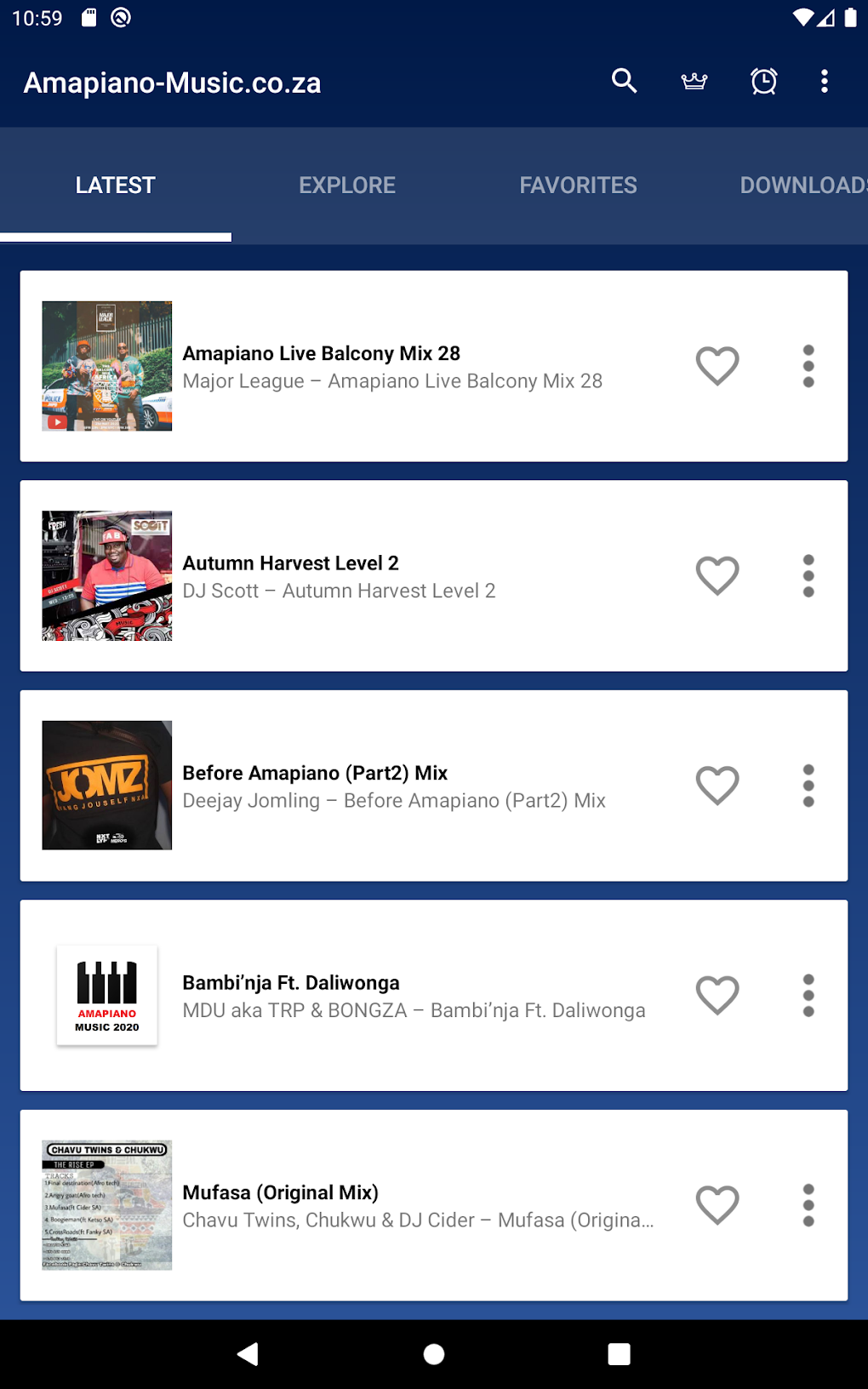Open options menu for Mufasa (Original Mix)
The width and height of the screenshot is (868, 1389).
[808, 1205]
